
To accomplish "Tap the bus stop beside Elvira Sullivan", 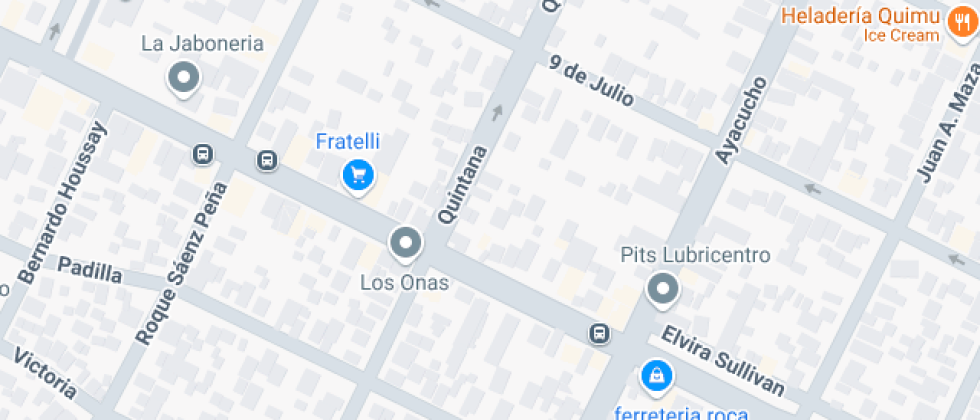I will [x=598, y=333].
